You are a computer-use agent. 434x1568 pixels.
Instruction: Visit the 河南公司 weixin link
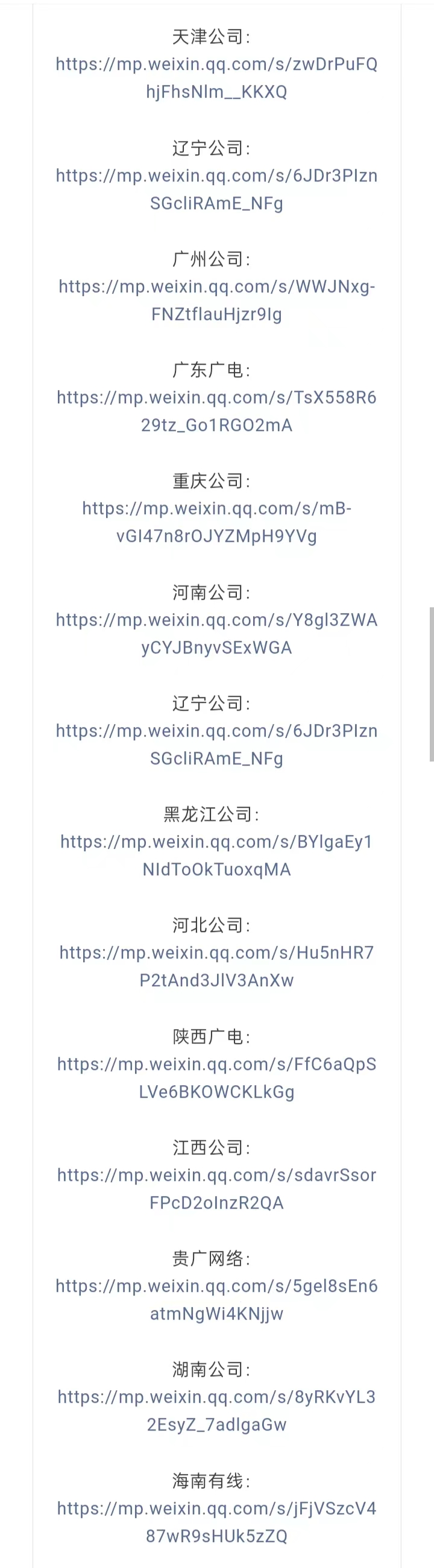click(216, 620)
